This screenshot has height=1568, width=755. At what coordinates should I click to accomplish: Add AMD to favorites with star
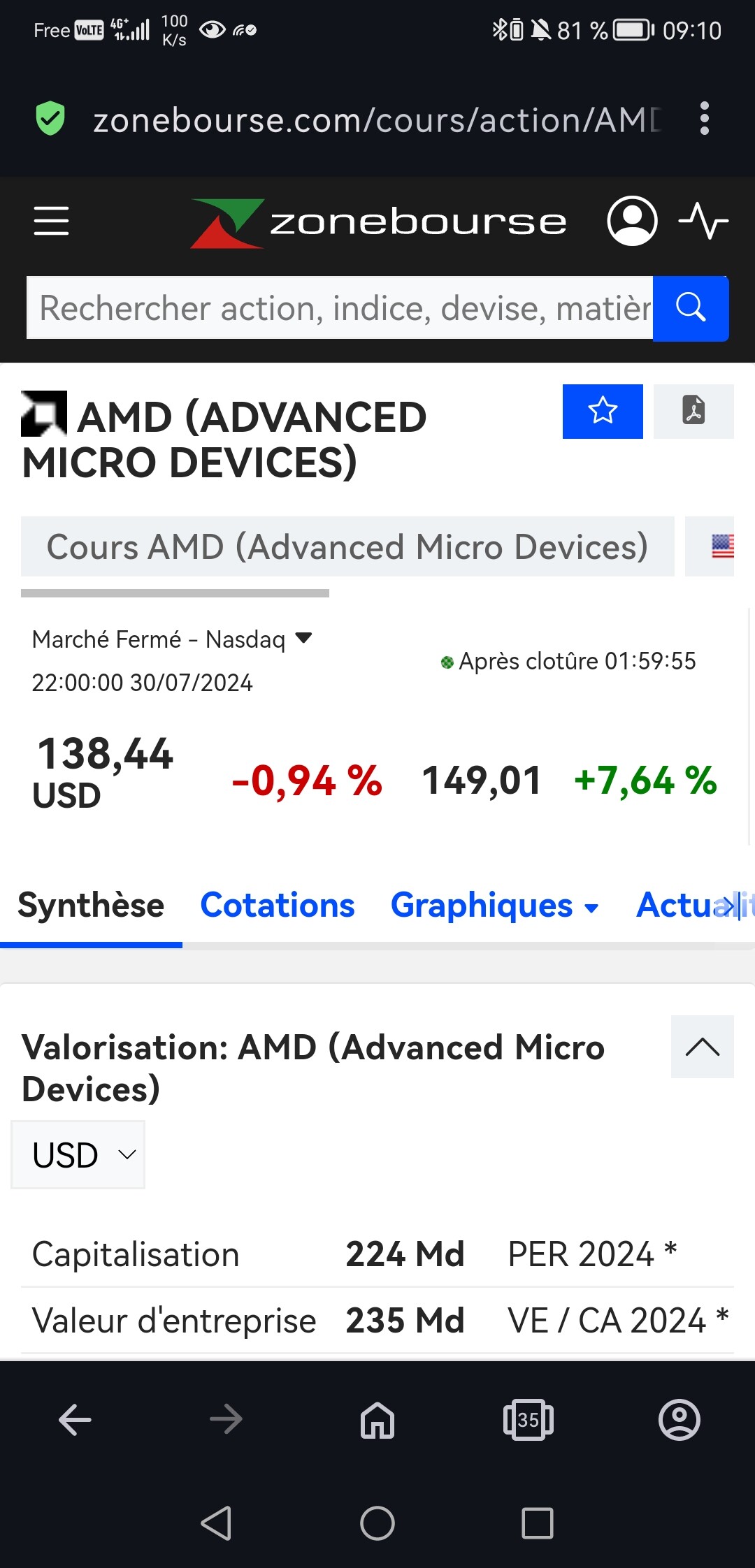point(603,411)
